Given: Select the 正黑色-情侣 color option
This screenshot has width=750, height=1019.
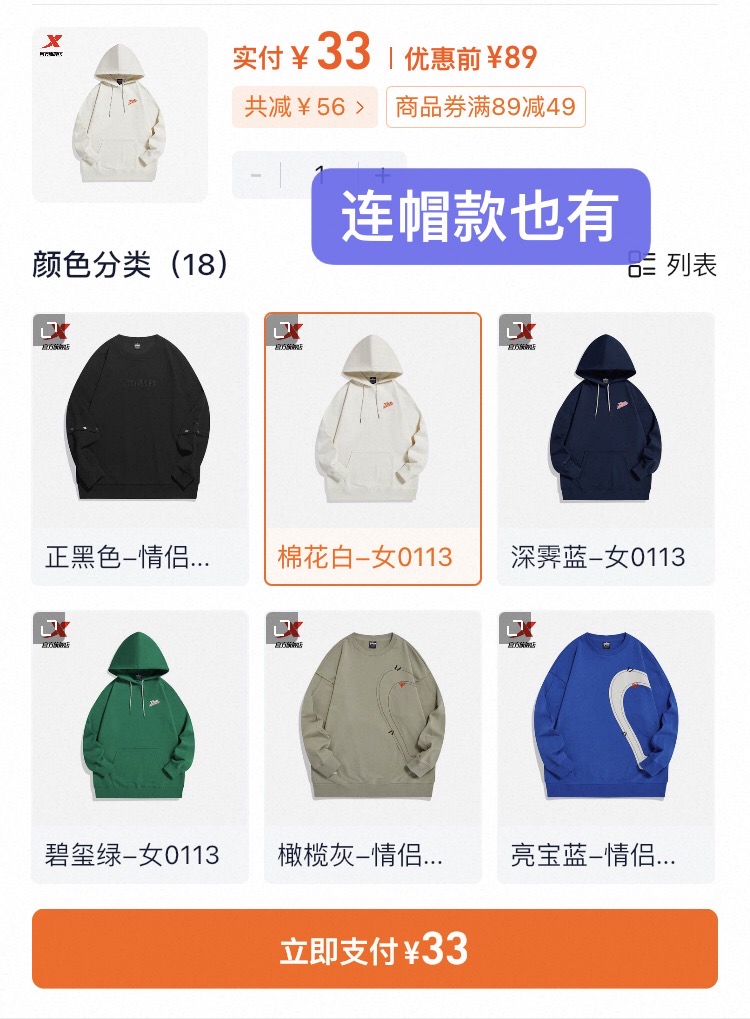Looking at the screenshot, I should (139, 448).
